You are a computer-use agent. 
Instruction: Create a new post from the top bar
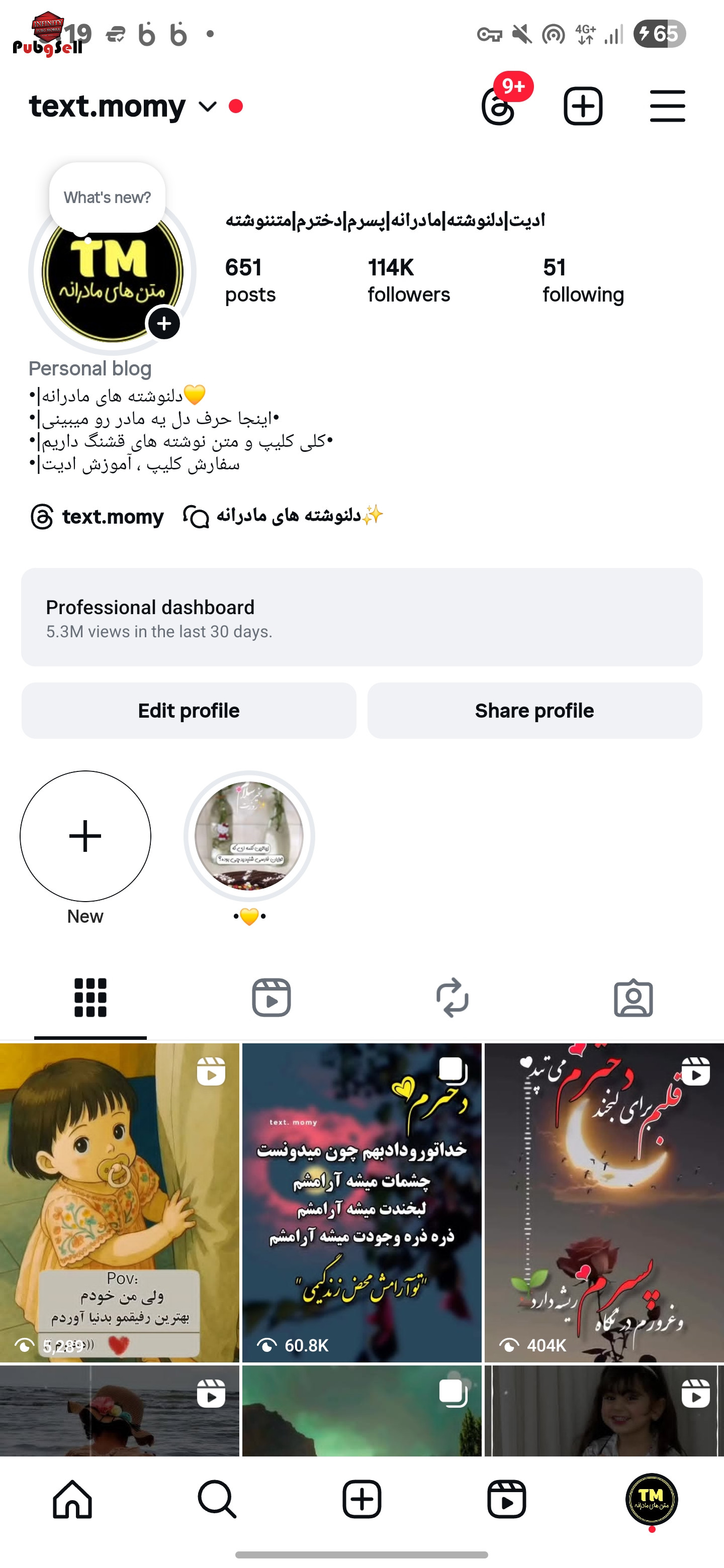[x=583, y=106]
